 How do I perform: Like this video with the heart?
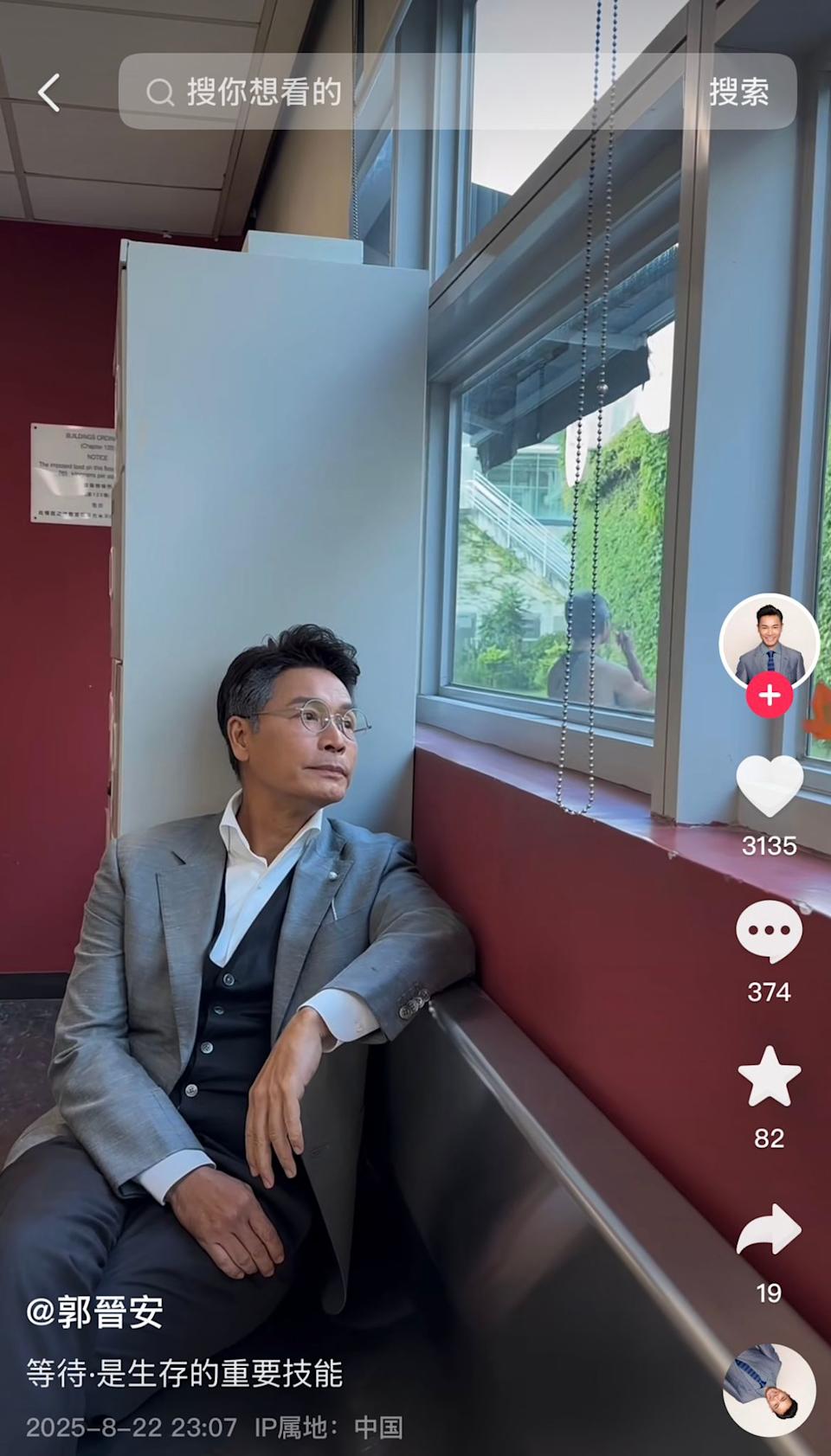769,786
